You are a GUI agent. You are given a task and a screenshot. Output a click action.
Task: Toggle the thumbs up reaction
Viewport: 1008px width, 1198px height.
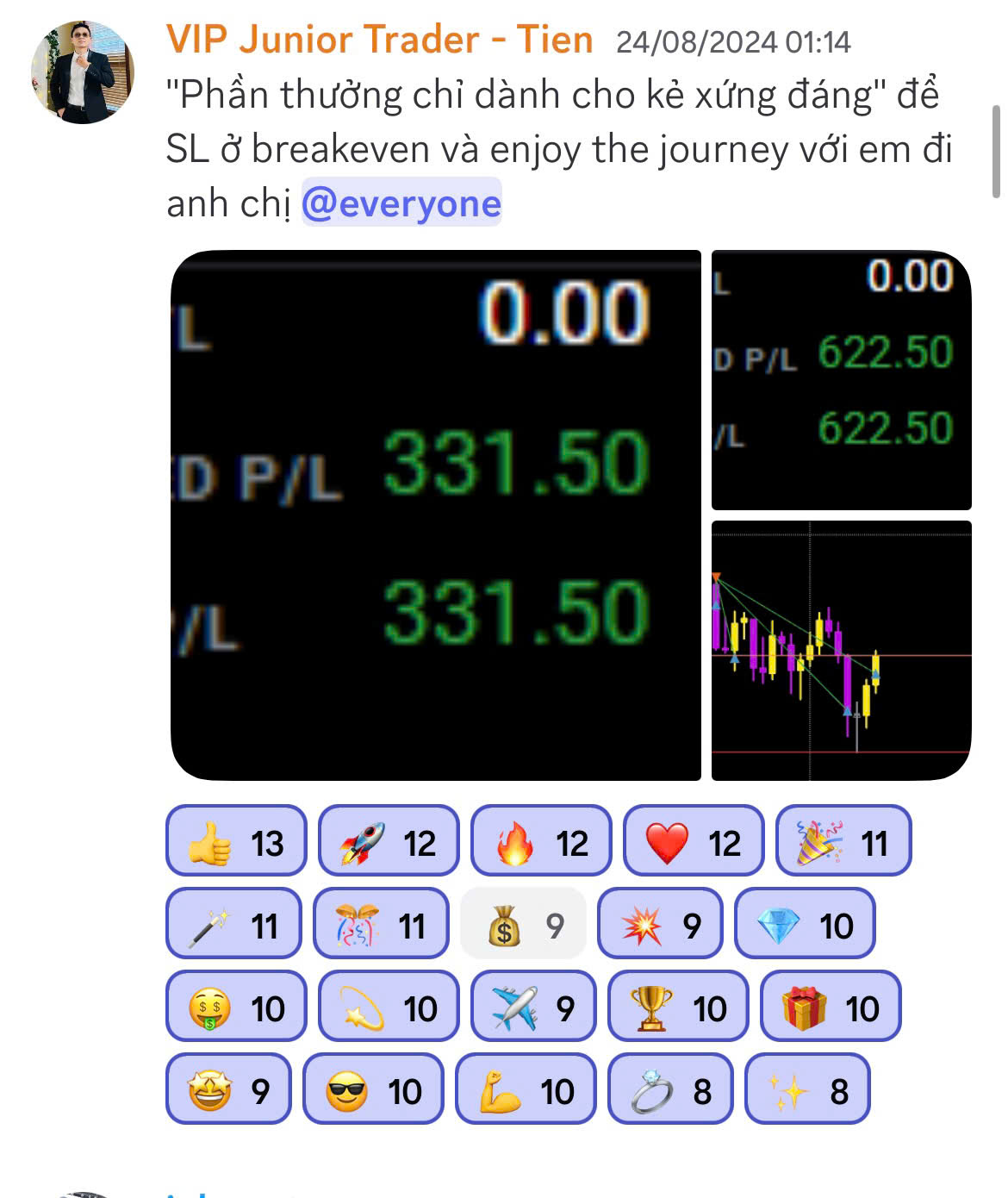(x=236, y=841)
